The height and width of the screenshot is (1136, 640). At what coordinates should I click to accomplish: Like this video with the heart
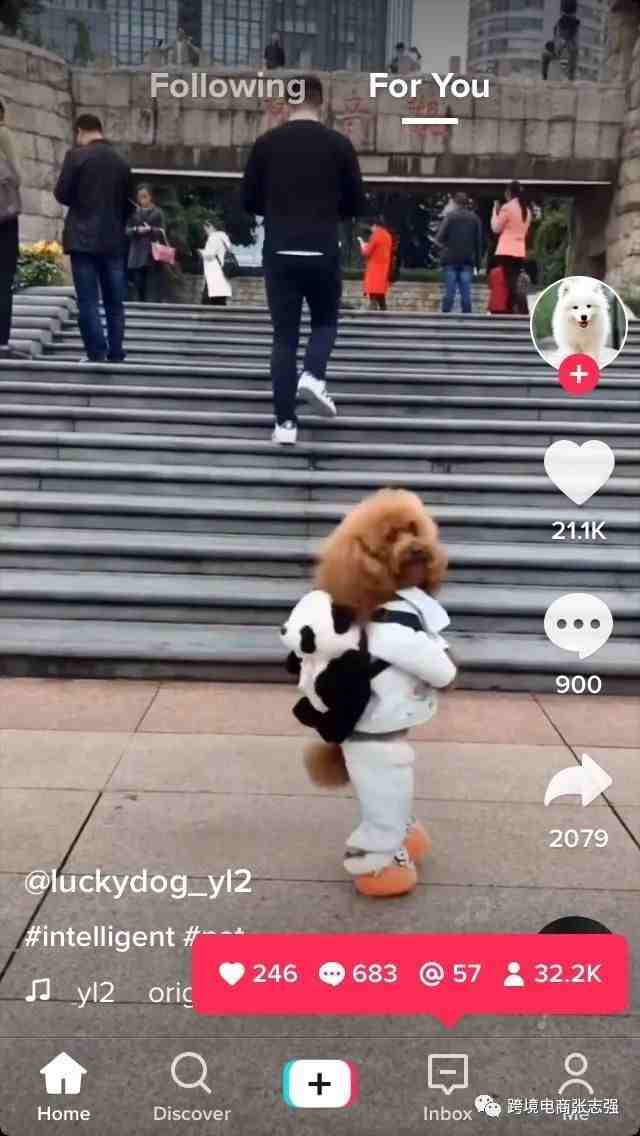[578, 471]
